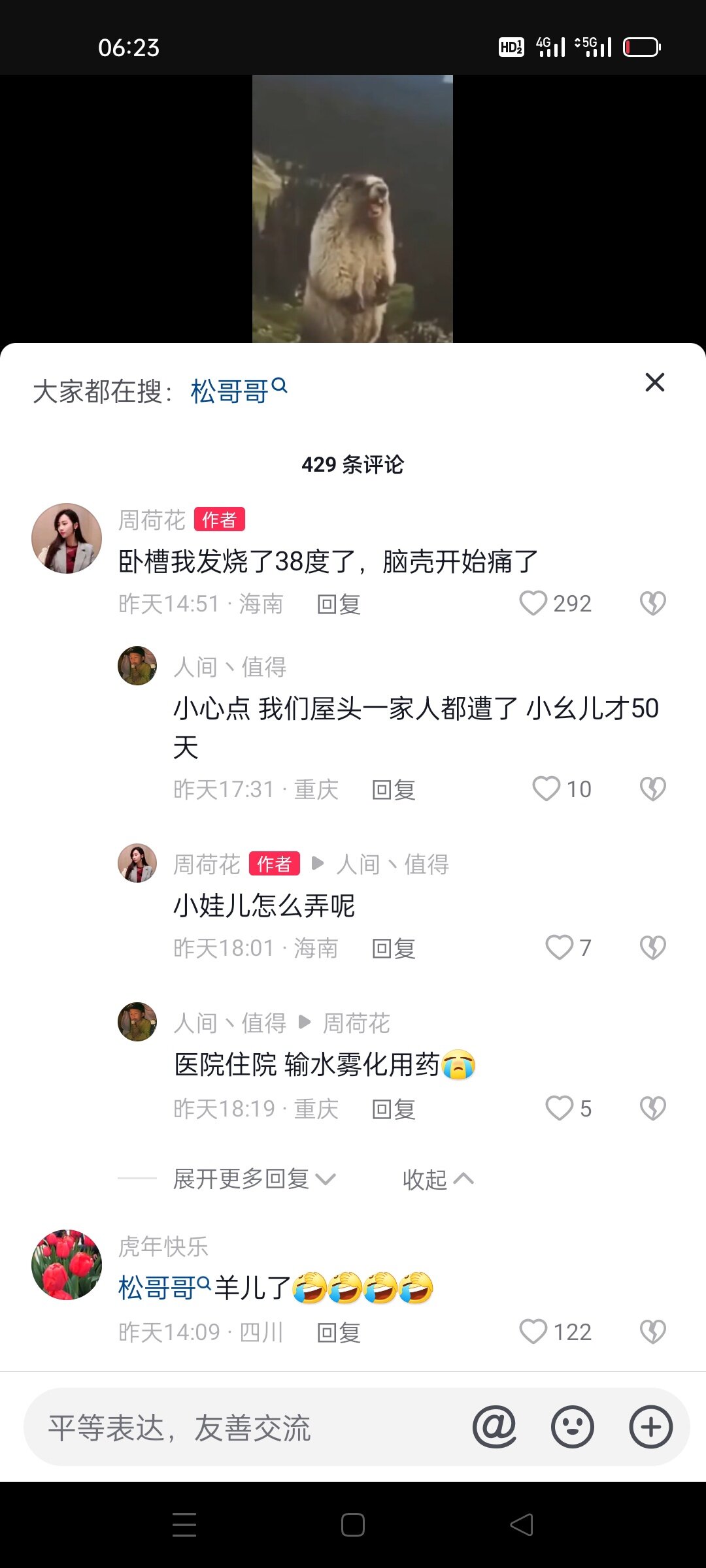
Task: Reply to the comment 医院住院 输水雾化用药
Action: [393, 1109]
